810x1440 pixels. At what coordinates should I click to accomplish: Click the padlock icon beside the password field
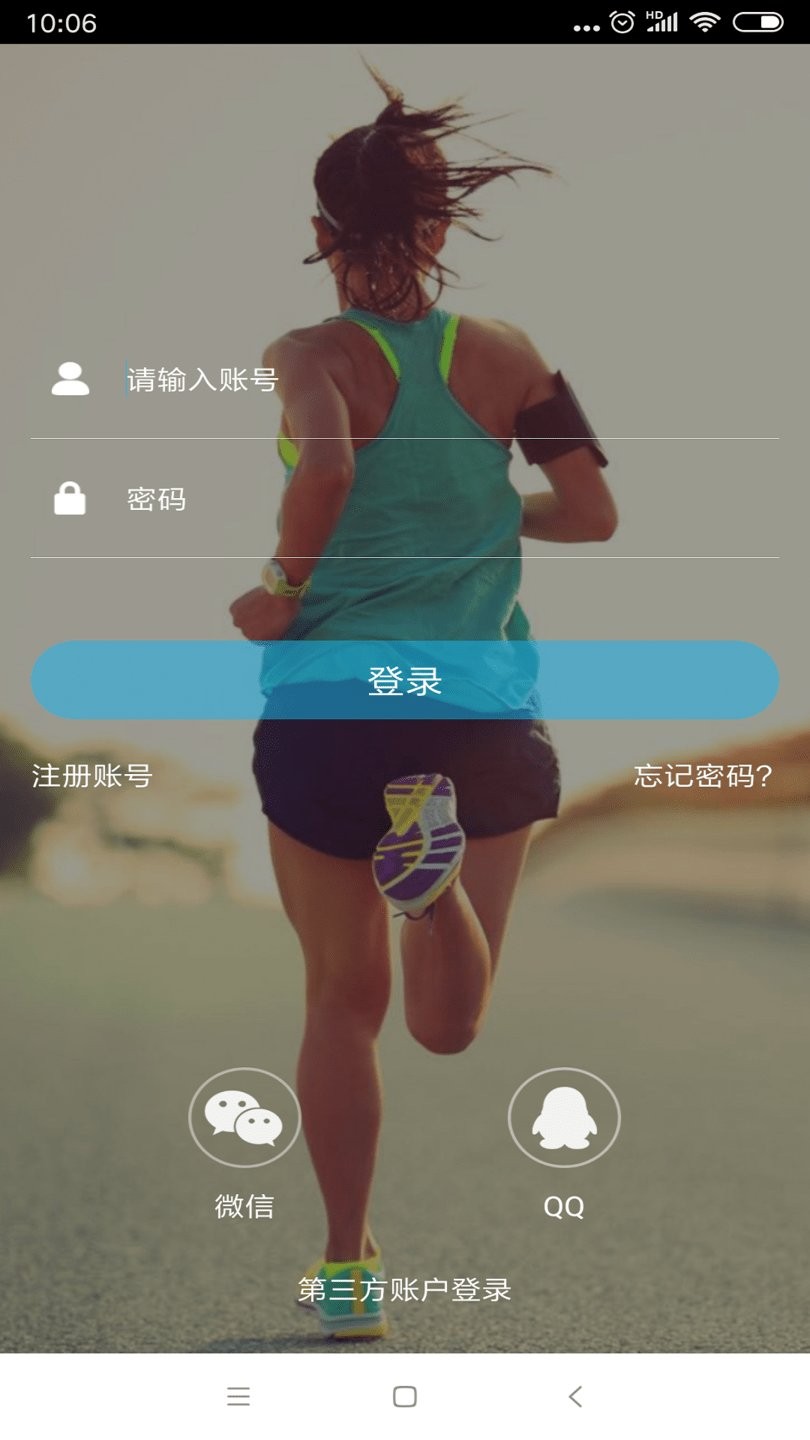(69, 498)
